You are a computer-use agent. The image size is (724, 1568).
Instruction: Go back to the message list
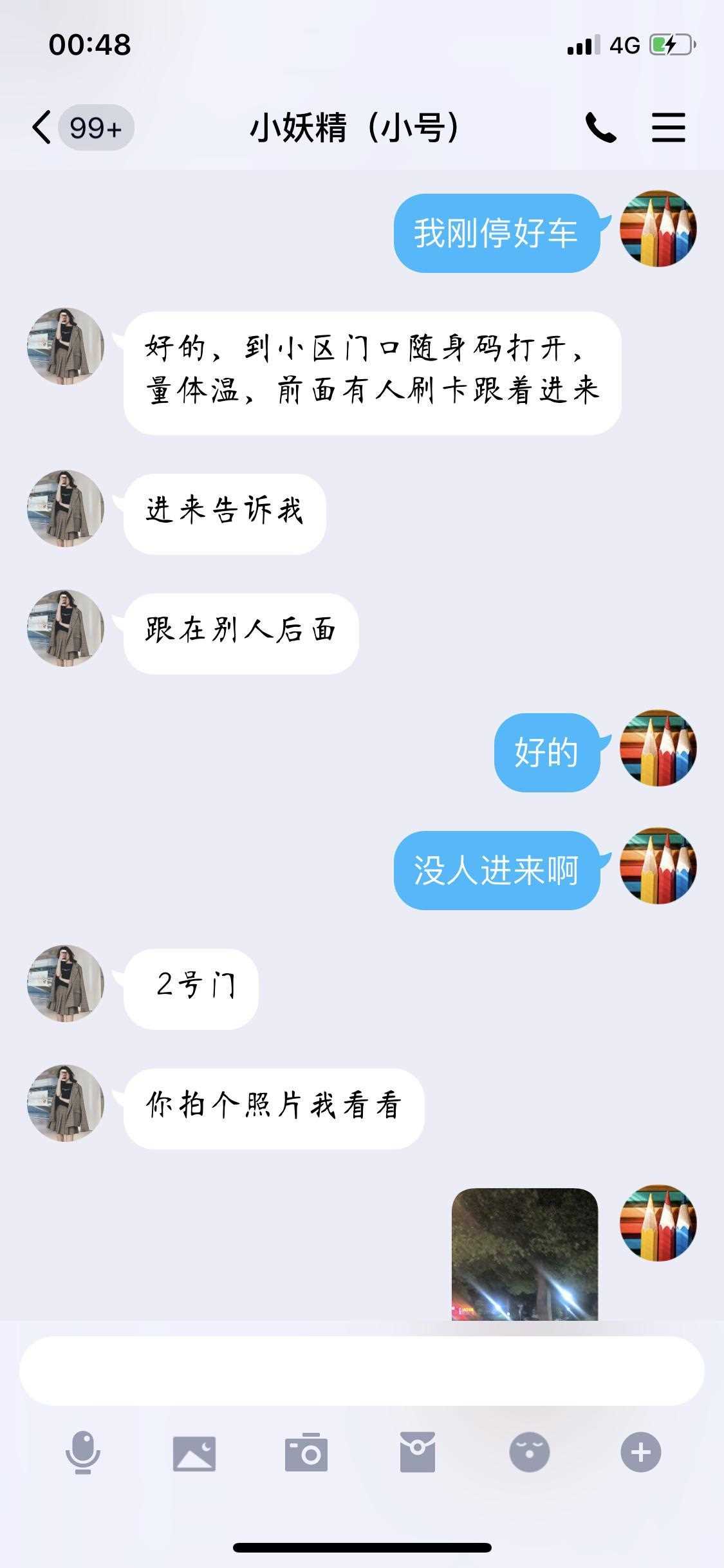(42, 127)
